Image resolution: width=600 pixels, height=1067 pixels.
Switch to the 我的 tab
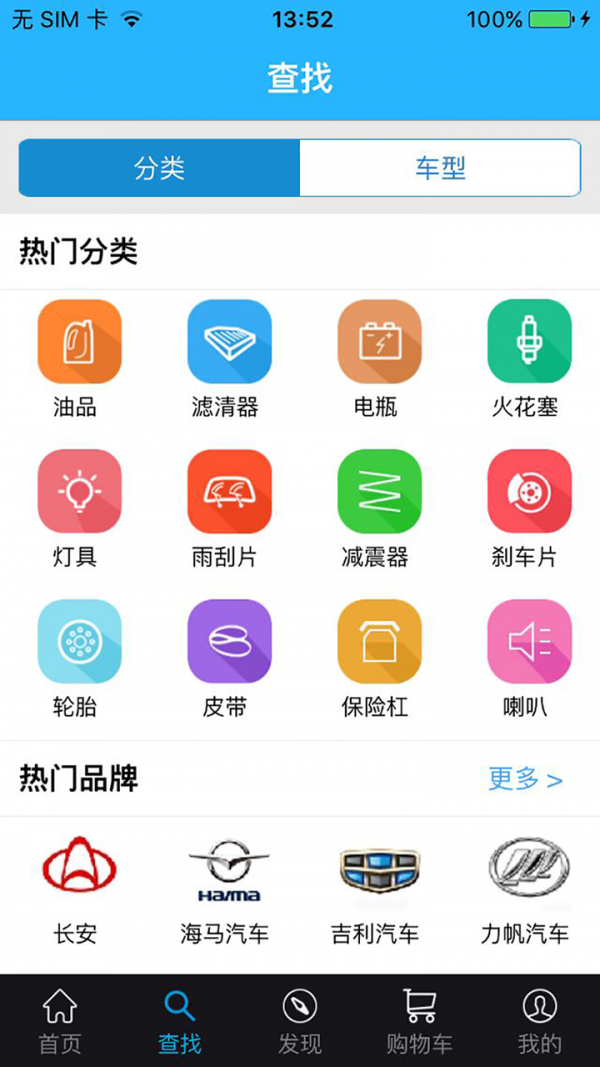(x=540, y=1020)
